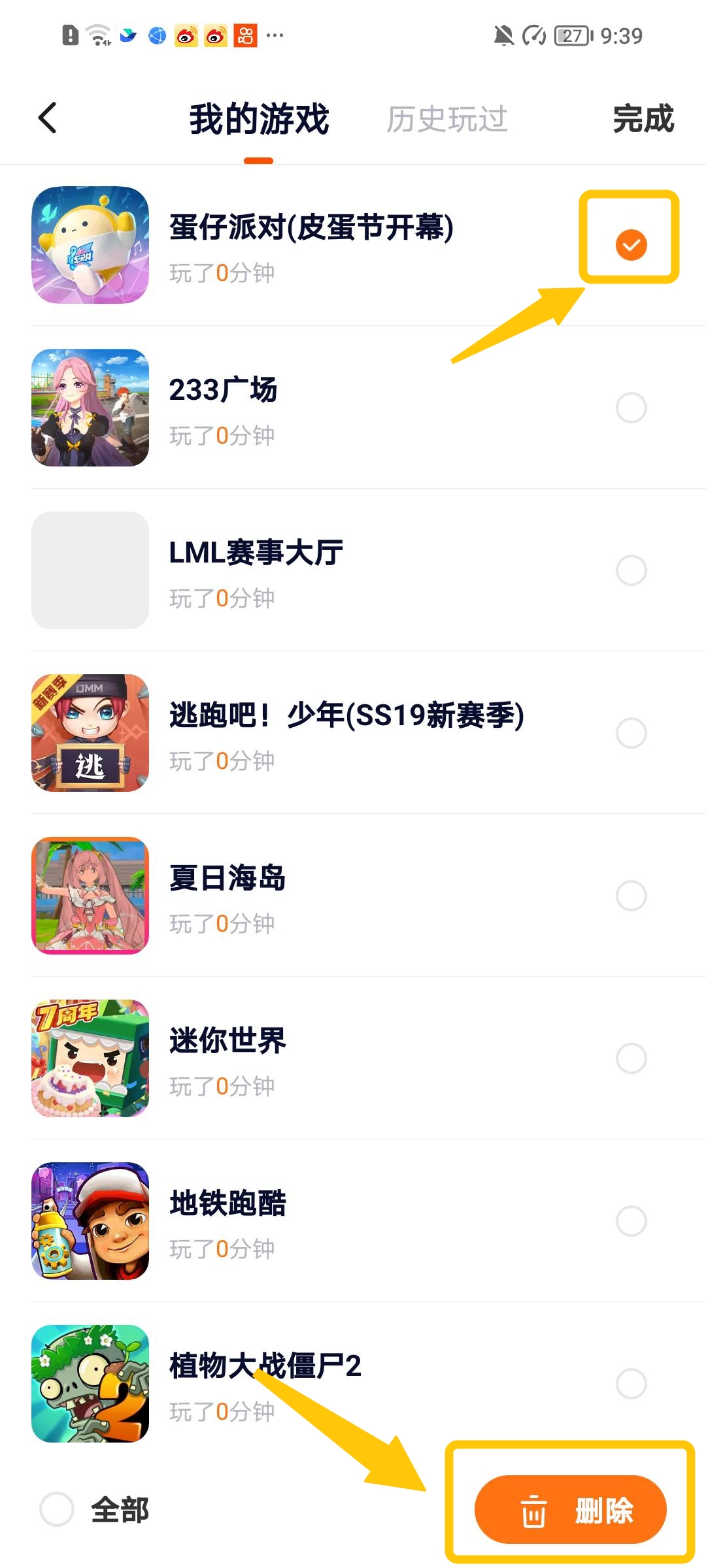Uncheck the 蛋仔派对 game checkbox

631,245
